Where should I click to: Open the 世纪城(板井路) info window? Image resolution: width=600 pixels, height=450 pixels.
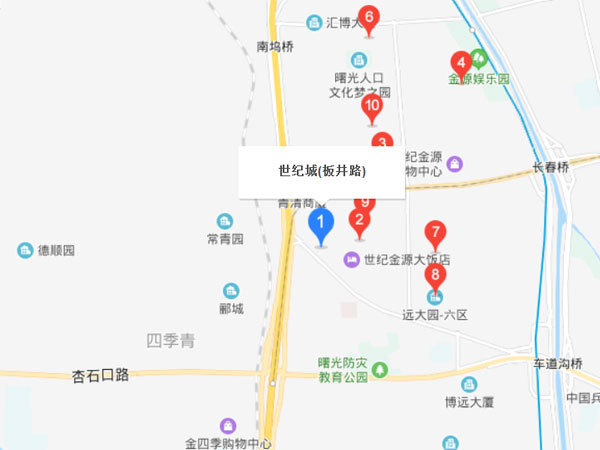coord(320,172)
